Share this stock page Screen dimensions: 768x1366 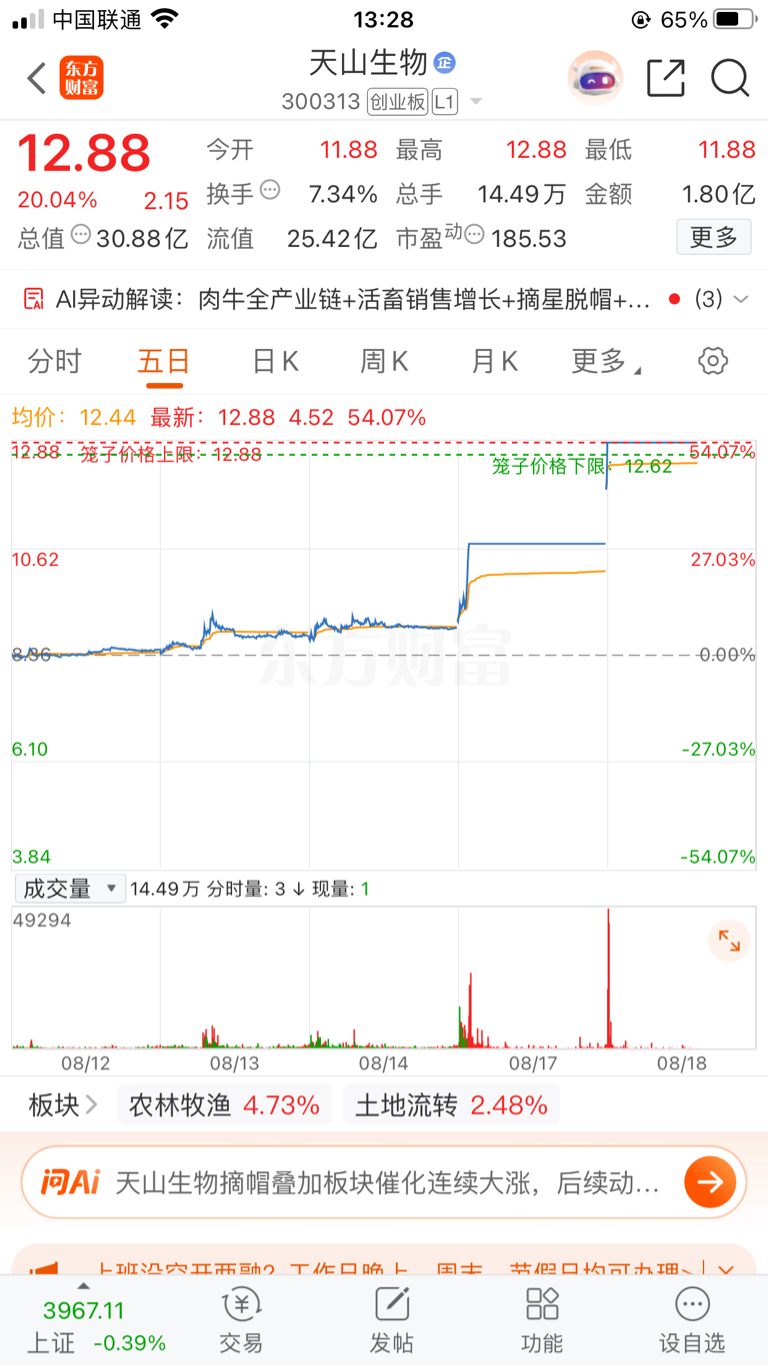coord(666,78)
